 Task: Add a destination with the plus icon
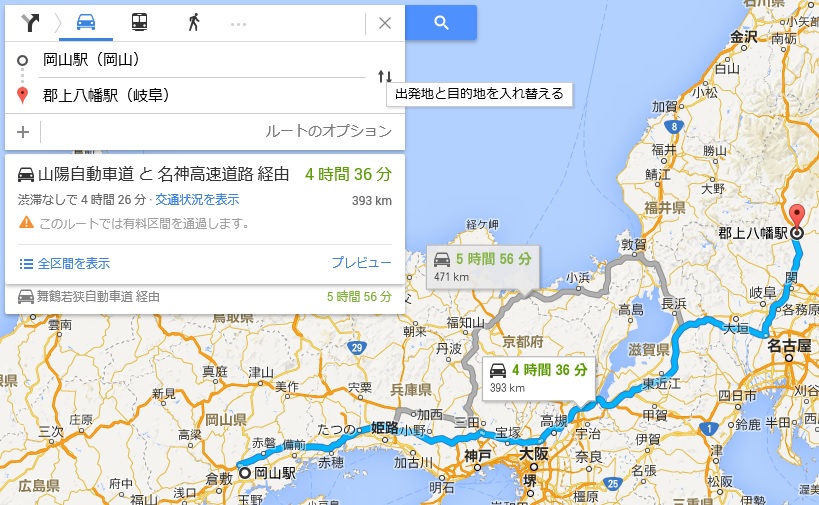pos(23,131)
